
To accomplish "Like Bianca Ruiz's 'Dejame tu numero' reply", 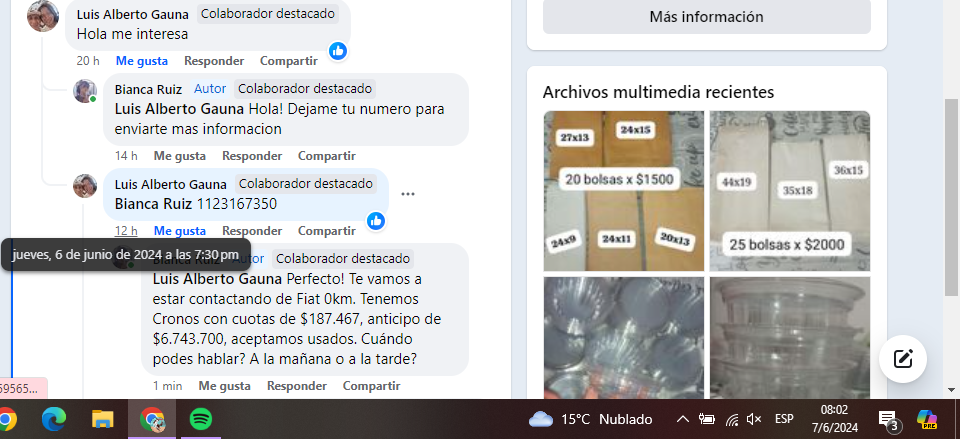I will (x=180, y=156).
